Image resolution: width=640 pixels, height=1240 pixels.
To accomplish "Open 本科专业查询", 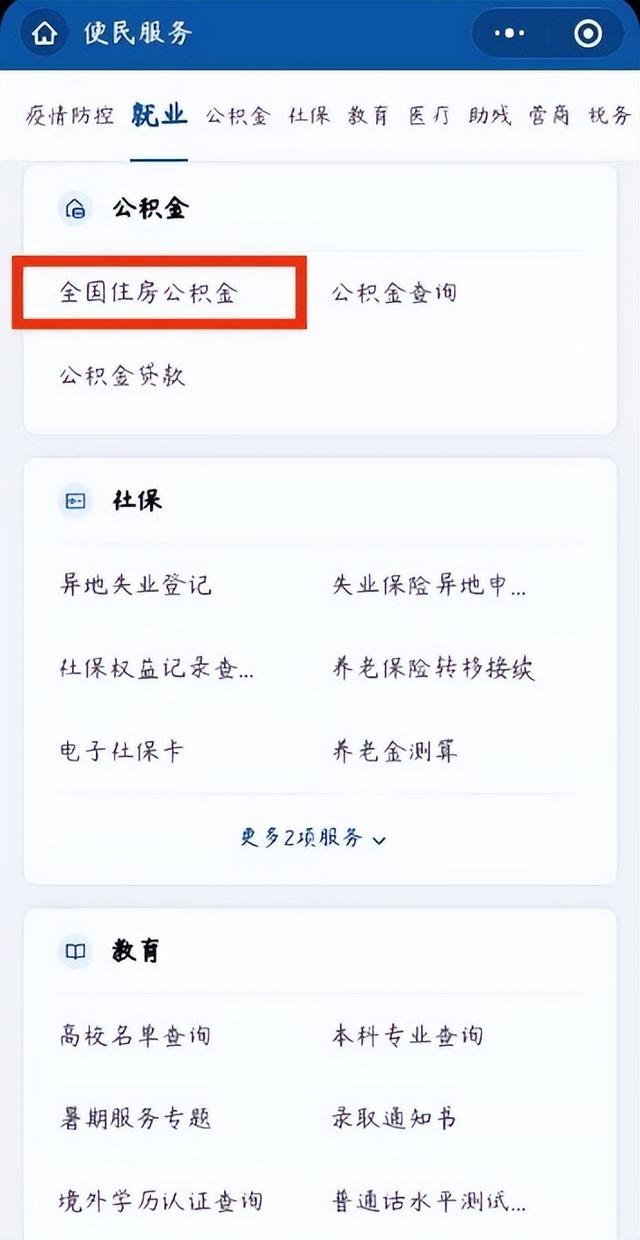I will point(407,1035).
